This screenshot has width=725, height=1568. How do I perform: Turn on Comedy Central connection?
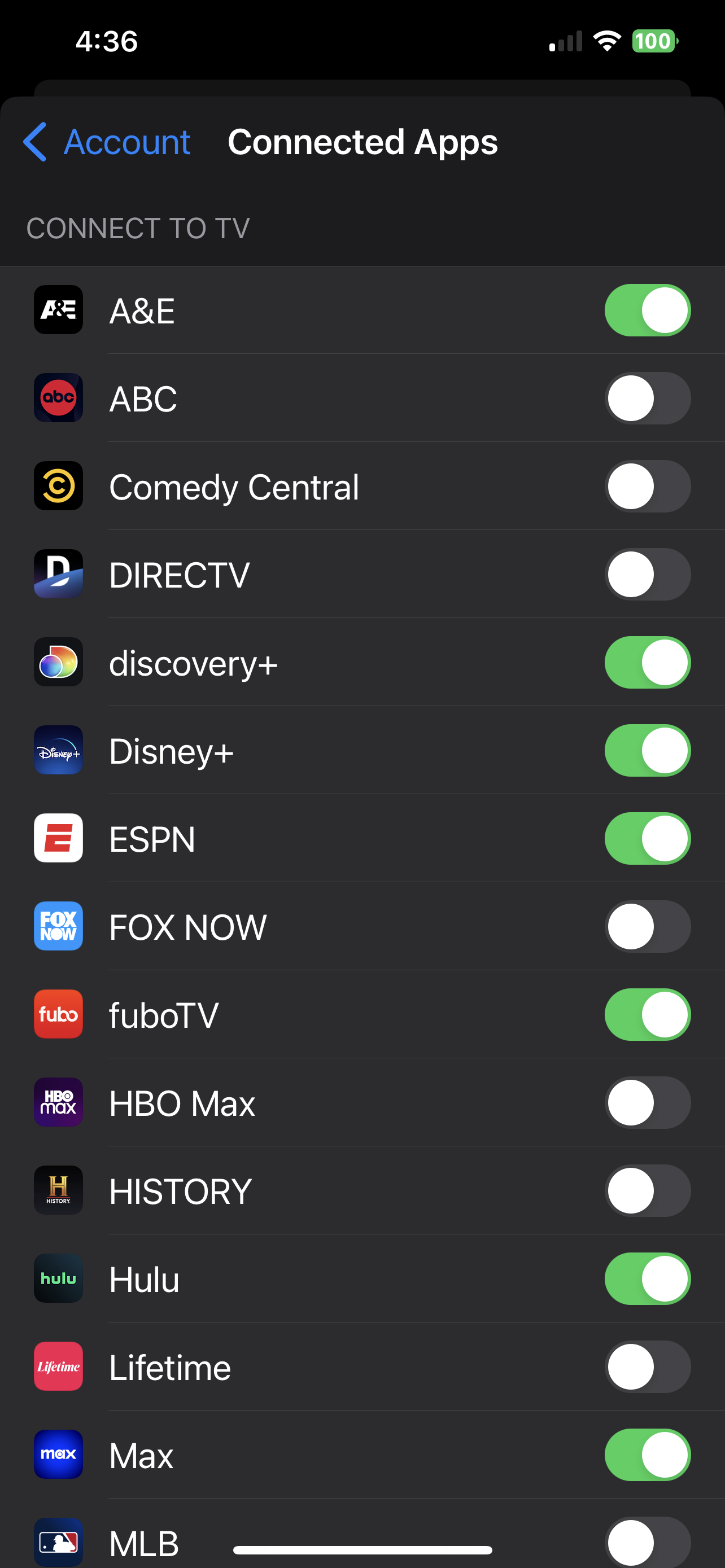(x=647, y=487)
